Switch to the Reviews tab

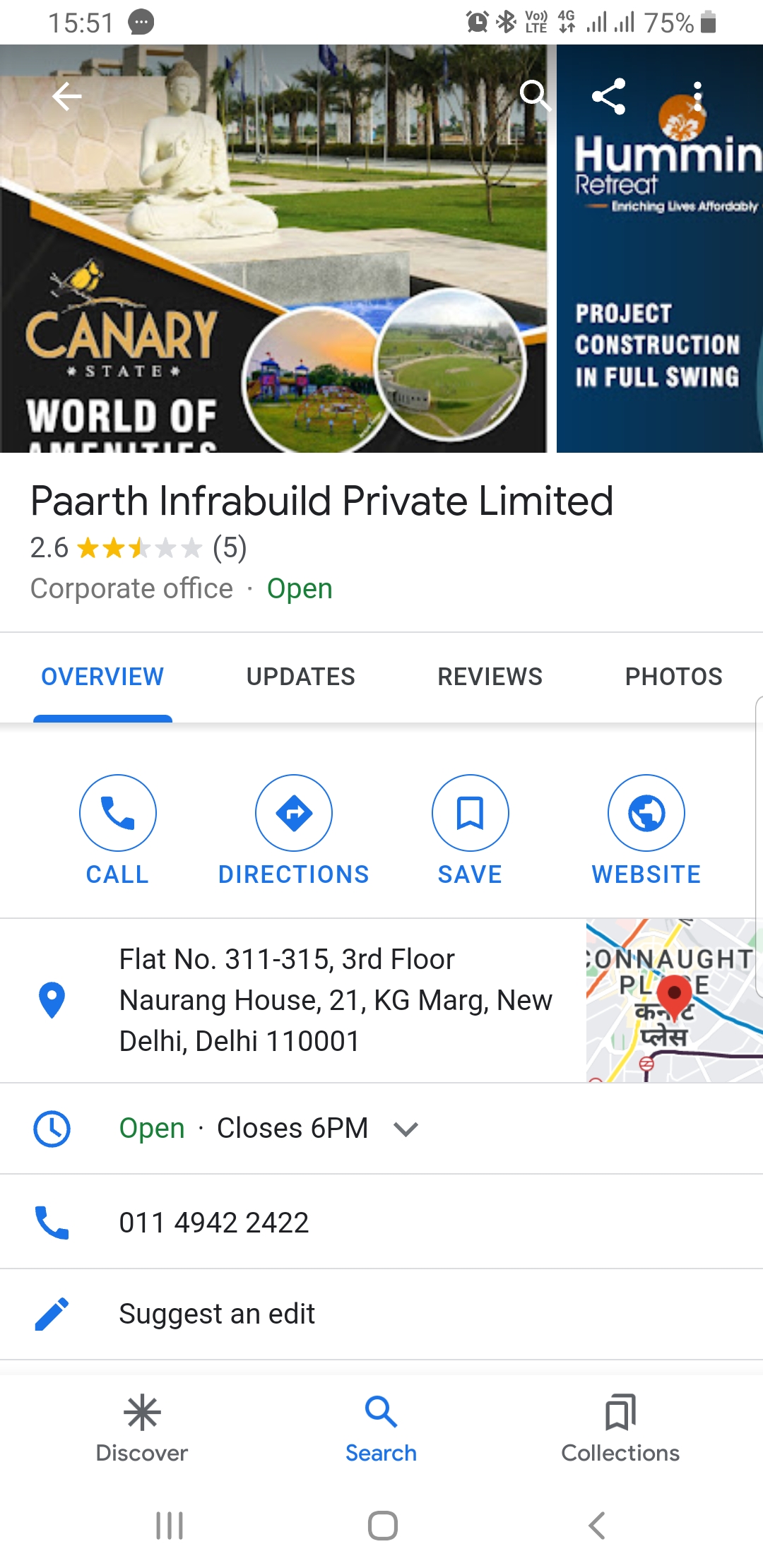(490, 677)
